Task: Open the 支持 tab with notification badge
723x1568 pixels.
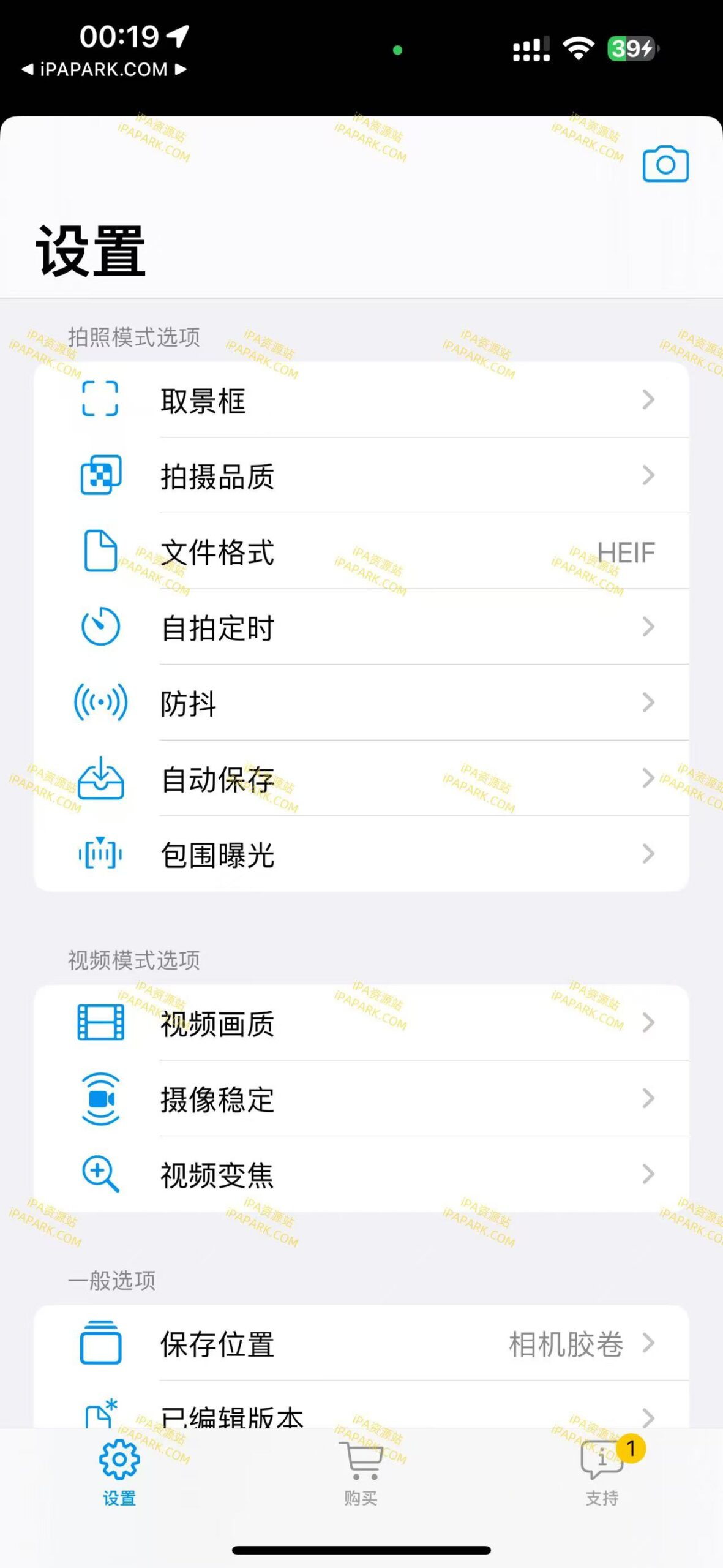Action: (603, 1476)
